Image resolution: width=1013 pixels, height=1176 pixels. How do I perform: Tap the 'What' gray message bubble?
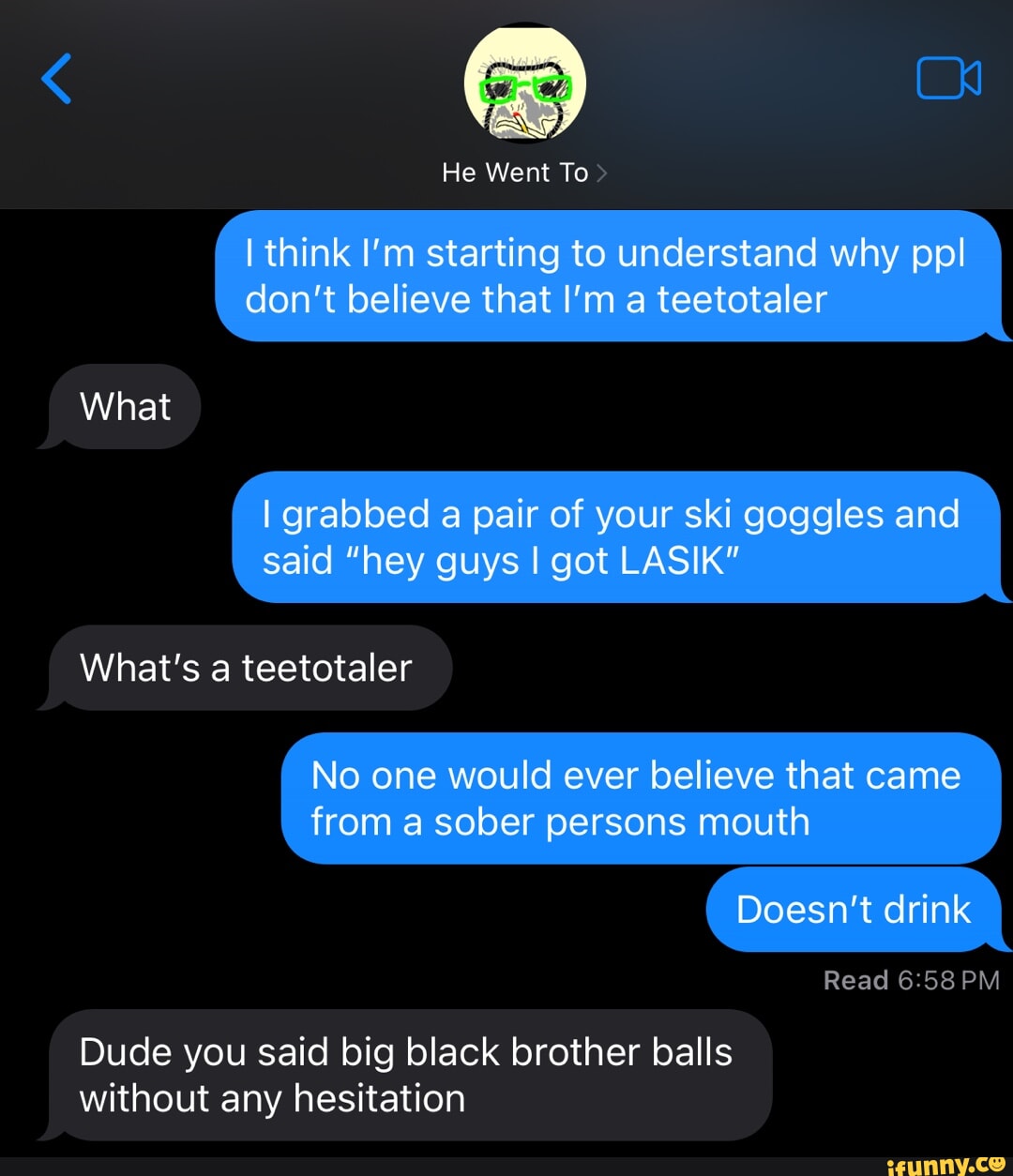point(125,406)
